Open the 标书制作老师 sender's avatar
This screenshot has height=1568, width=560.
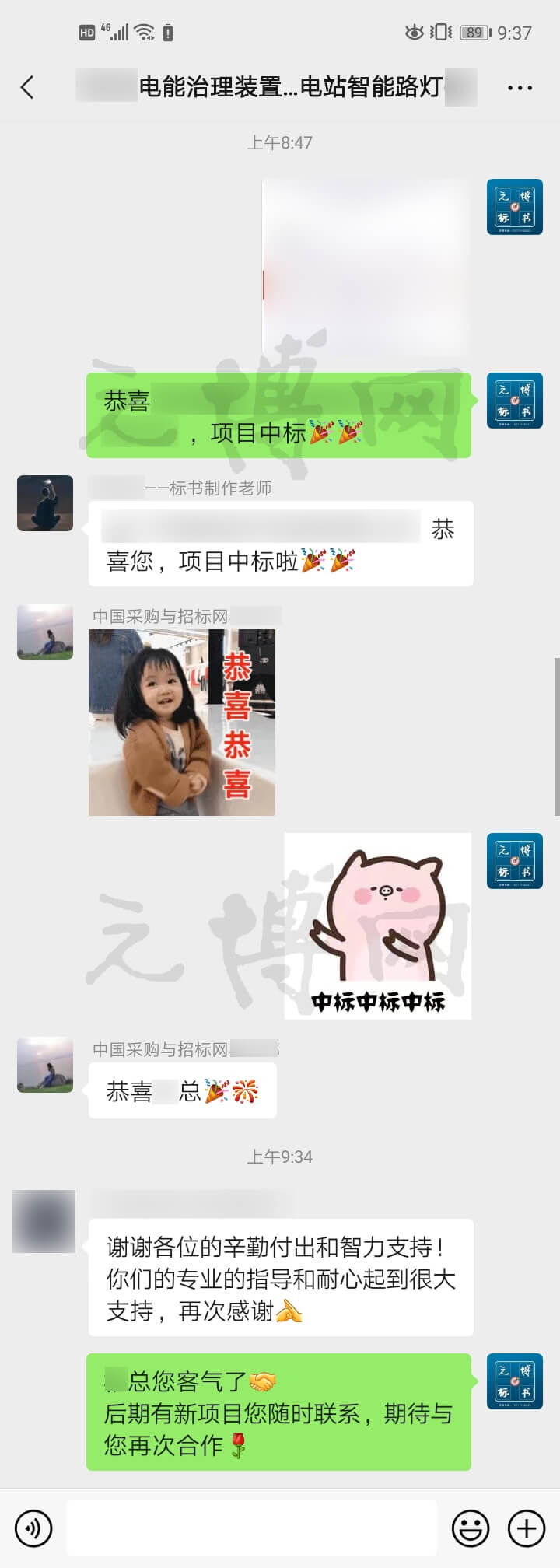[45, 503]
